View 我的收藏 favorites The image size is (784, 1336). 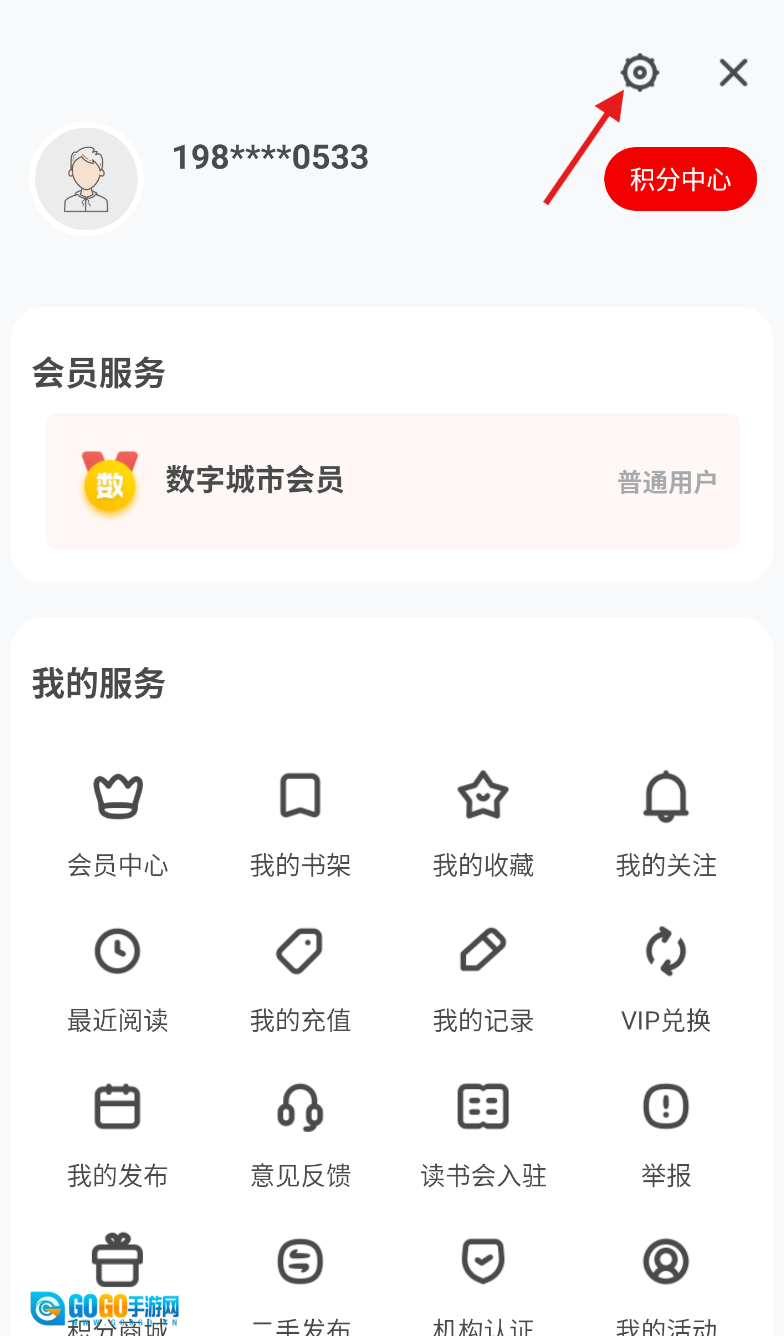(483, 822)
